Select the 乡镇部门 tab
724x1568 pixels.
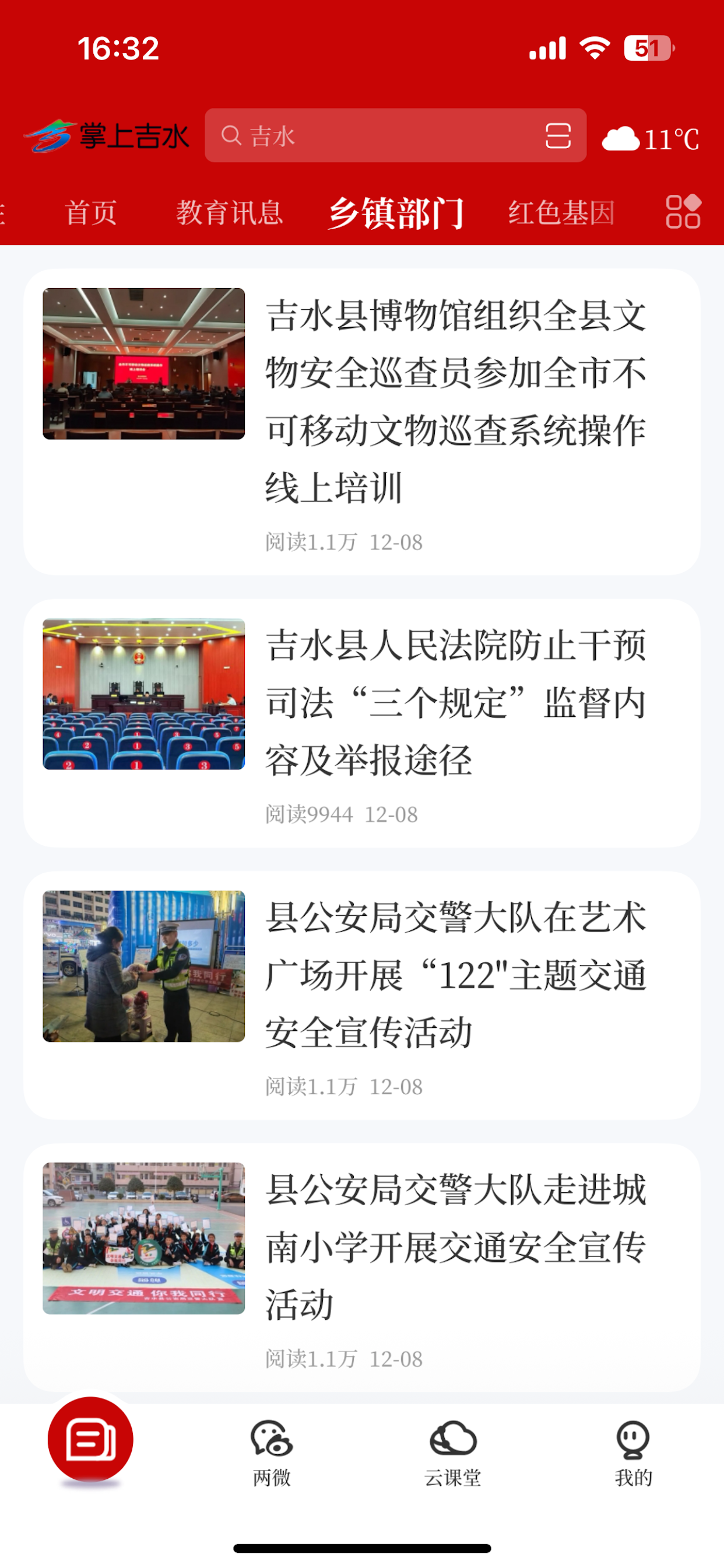[396, 213]
